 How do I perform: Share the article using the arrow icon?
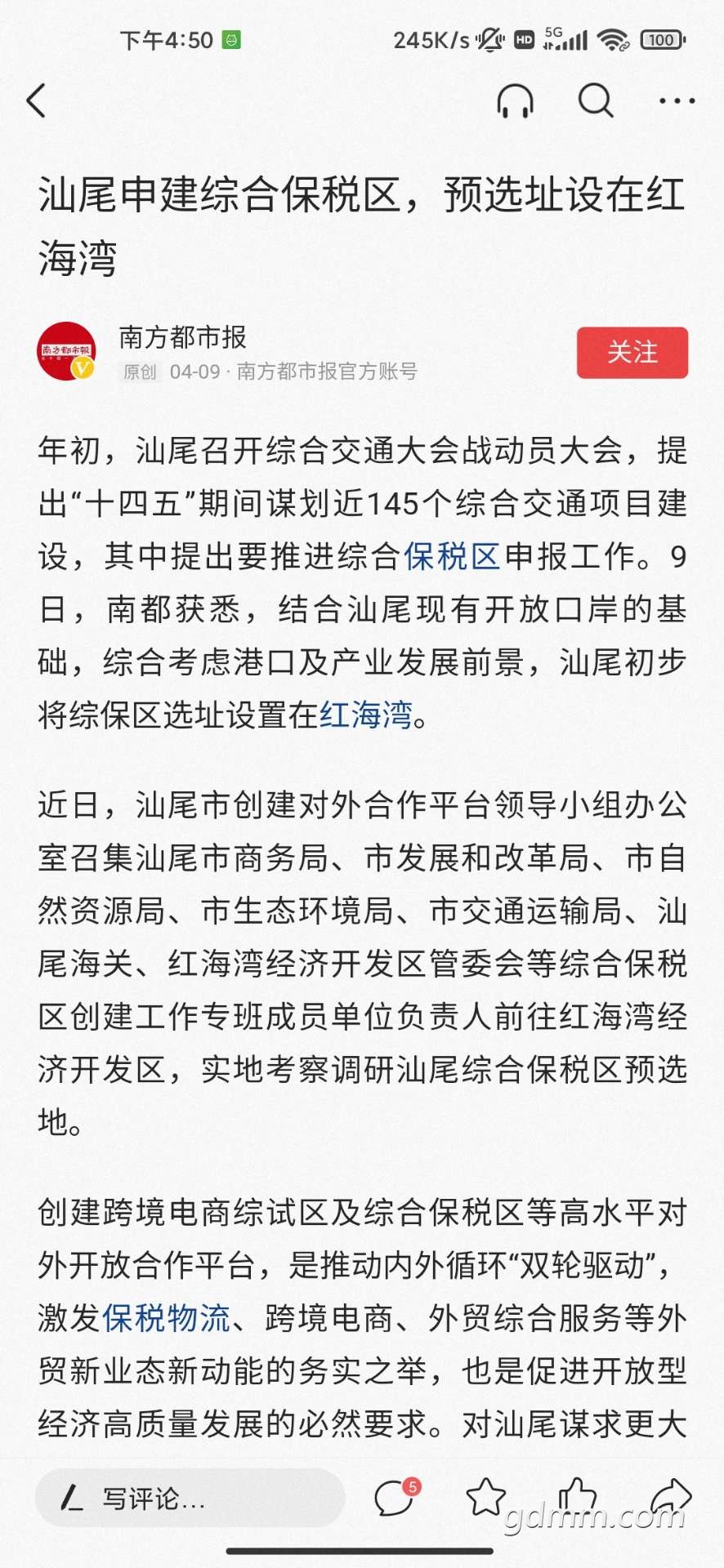[671, 1496]
